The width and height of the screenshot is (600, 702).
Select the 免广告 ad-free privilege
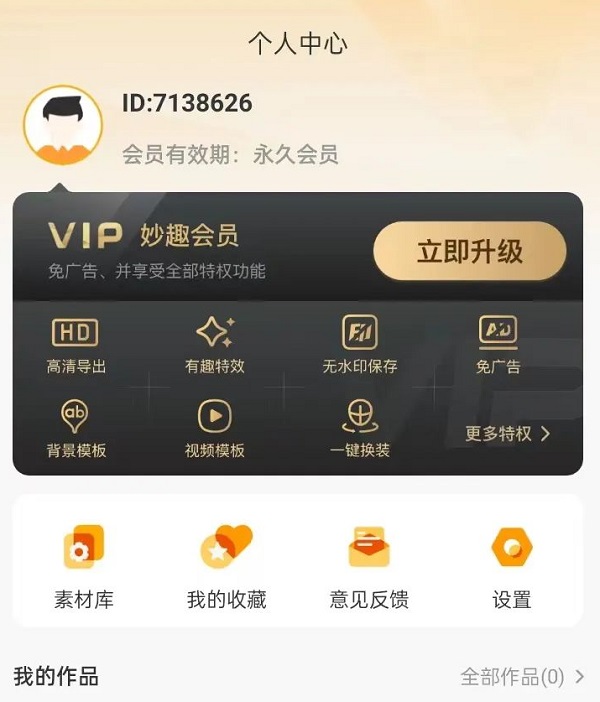(498, 344)
